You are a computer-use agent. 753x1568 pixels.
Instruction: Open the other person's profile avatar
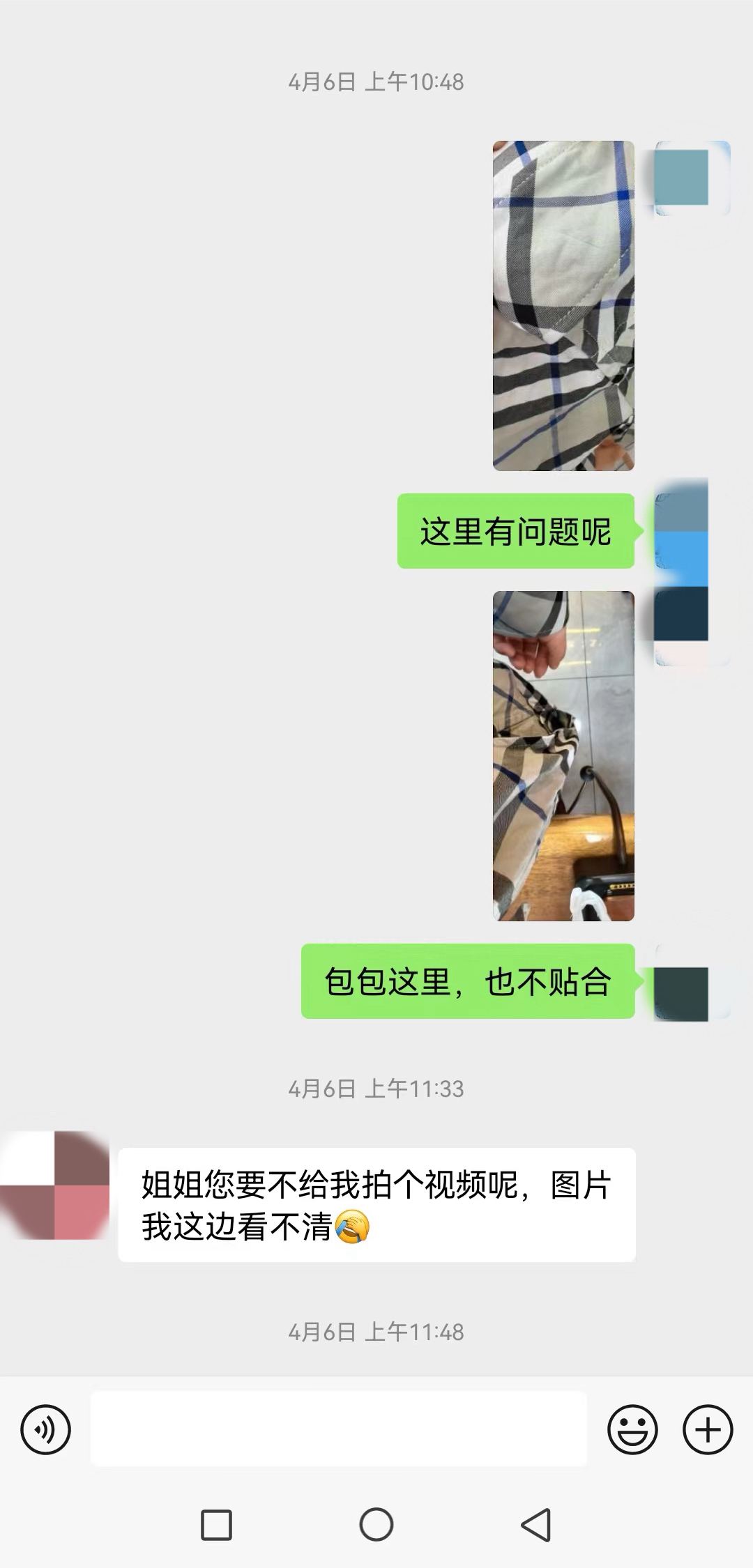(x=56, y=1185)
